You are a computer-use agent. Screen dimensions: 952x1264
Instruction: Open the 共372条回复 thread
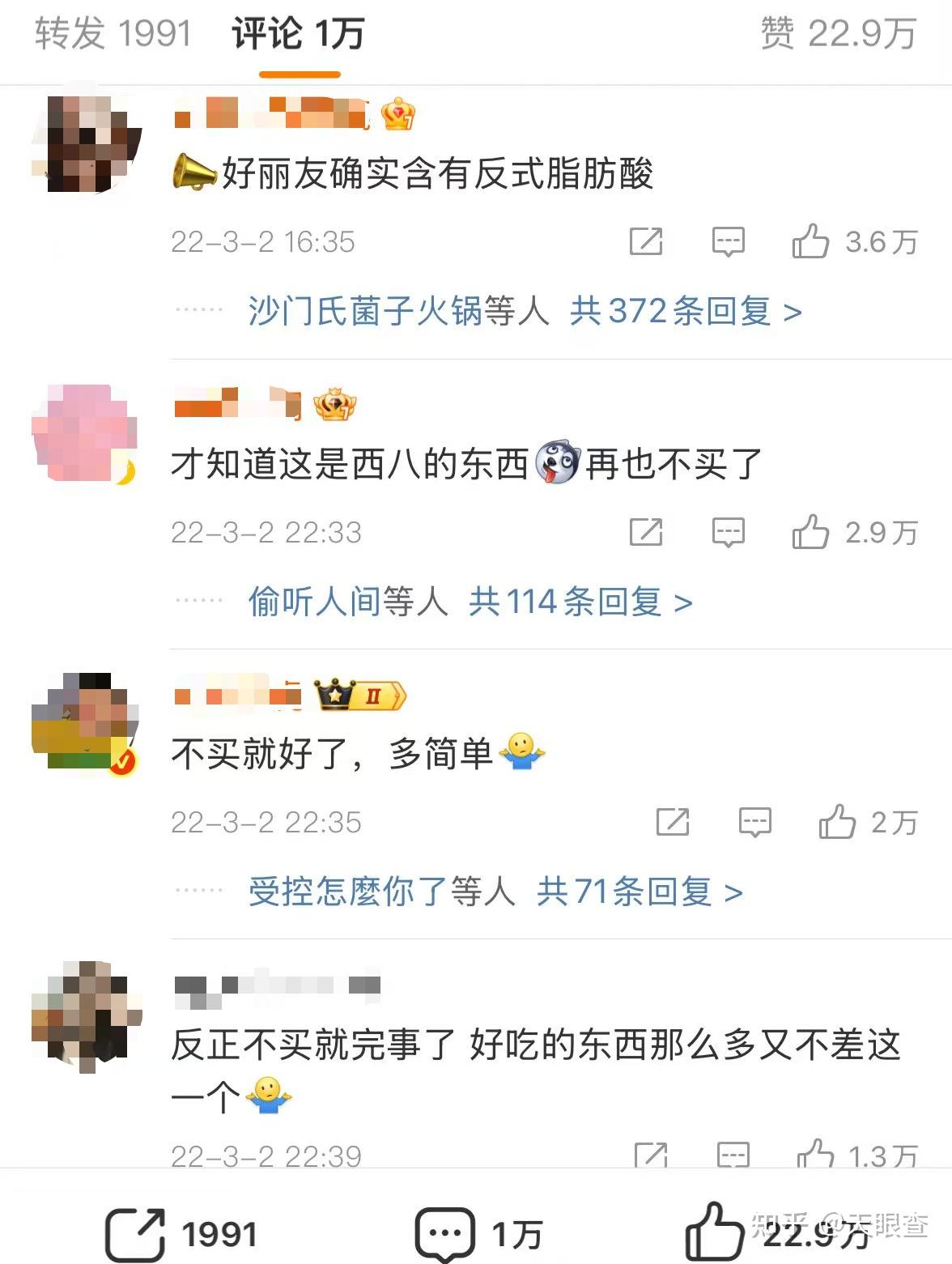click(x=685, y=311)
